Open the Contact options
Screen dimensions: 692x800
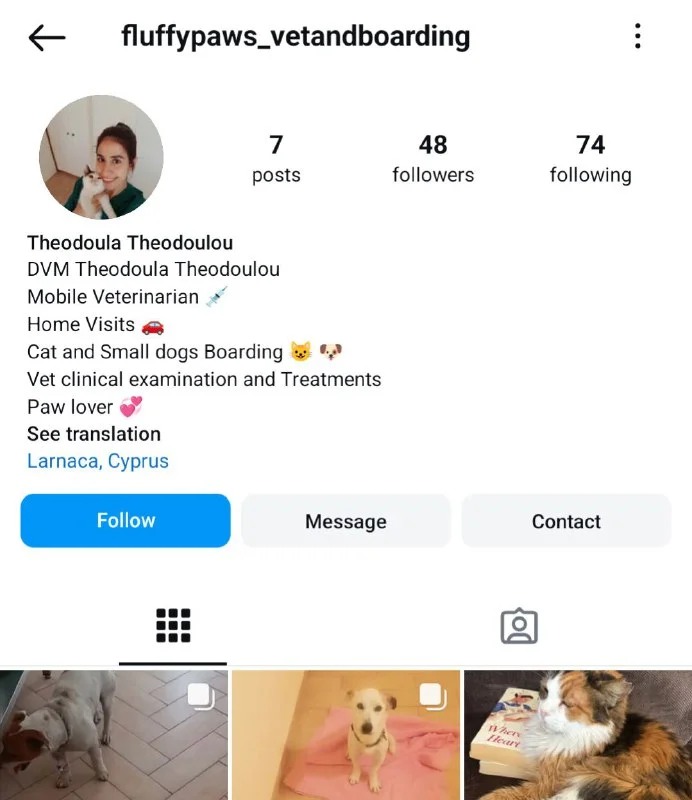566,521
